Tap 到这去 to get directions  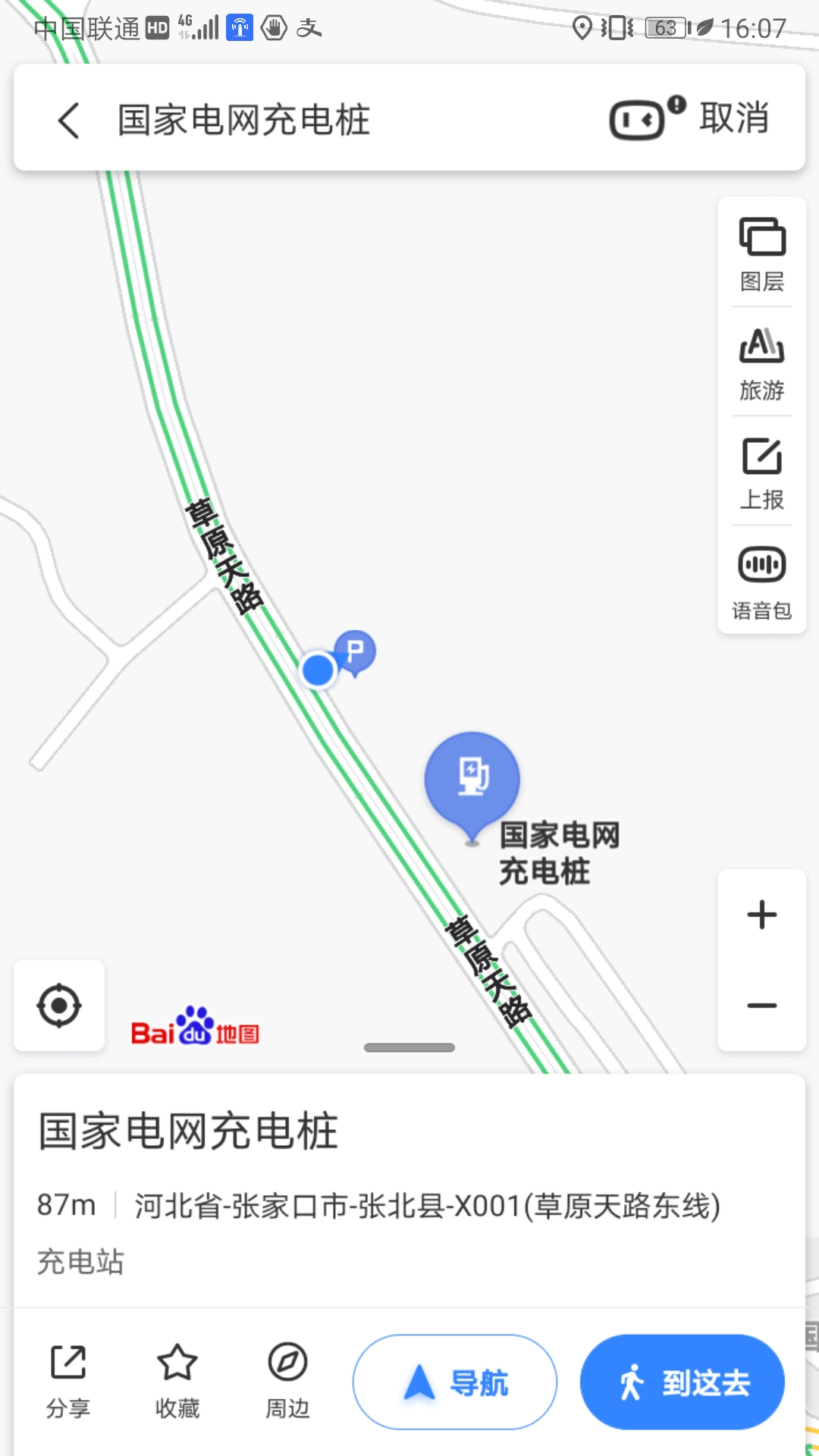pos(682,1382)
